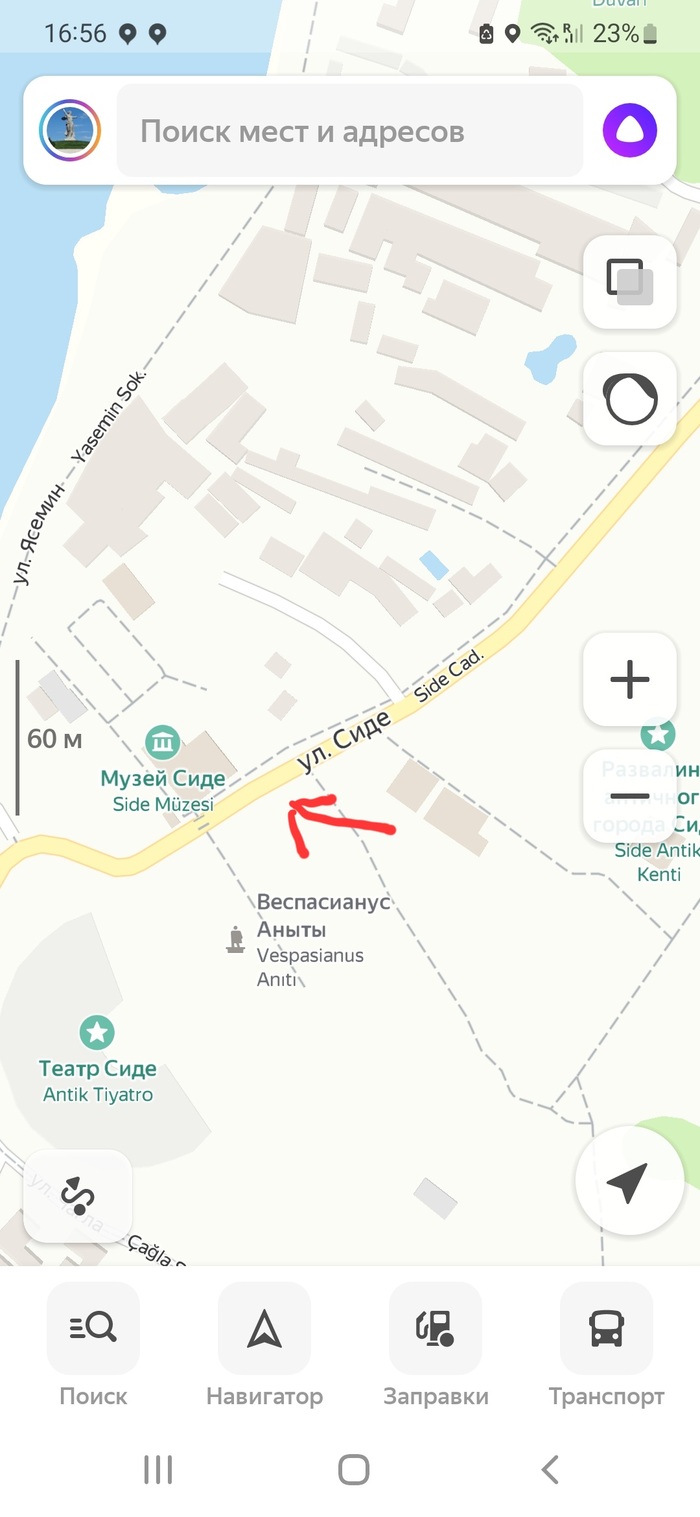
Task: Switch to the Транспорт tab
Action: (606, 1345)
